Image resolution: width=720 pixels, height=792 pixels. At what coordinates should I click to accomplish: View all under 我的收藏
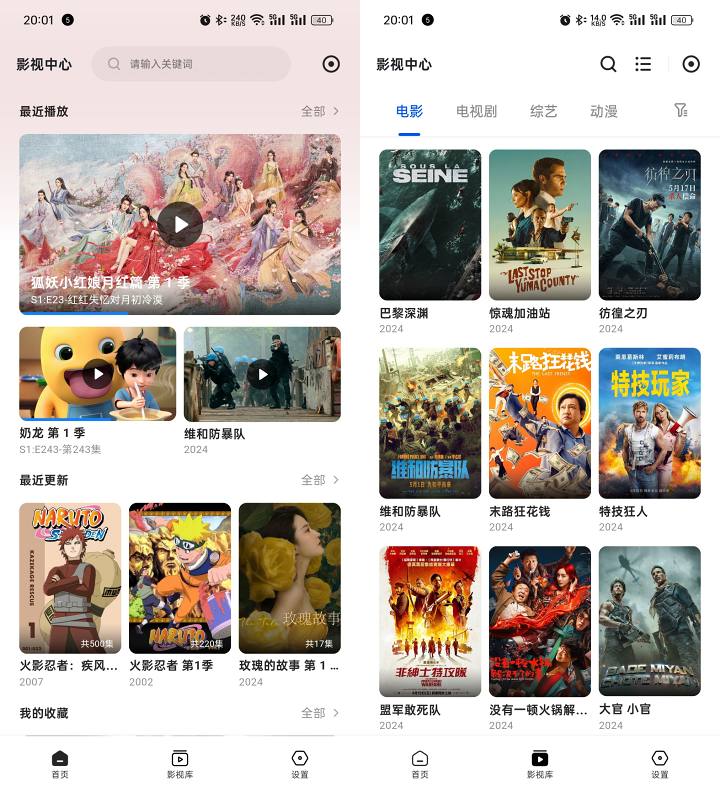[x=320, y=713]
